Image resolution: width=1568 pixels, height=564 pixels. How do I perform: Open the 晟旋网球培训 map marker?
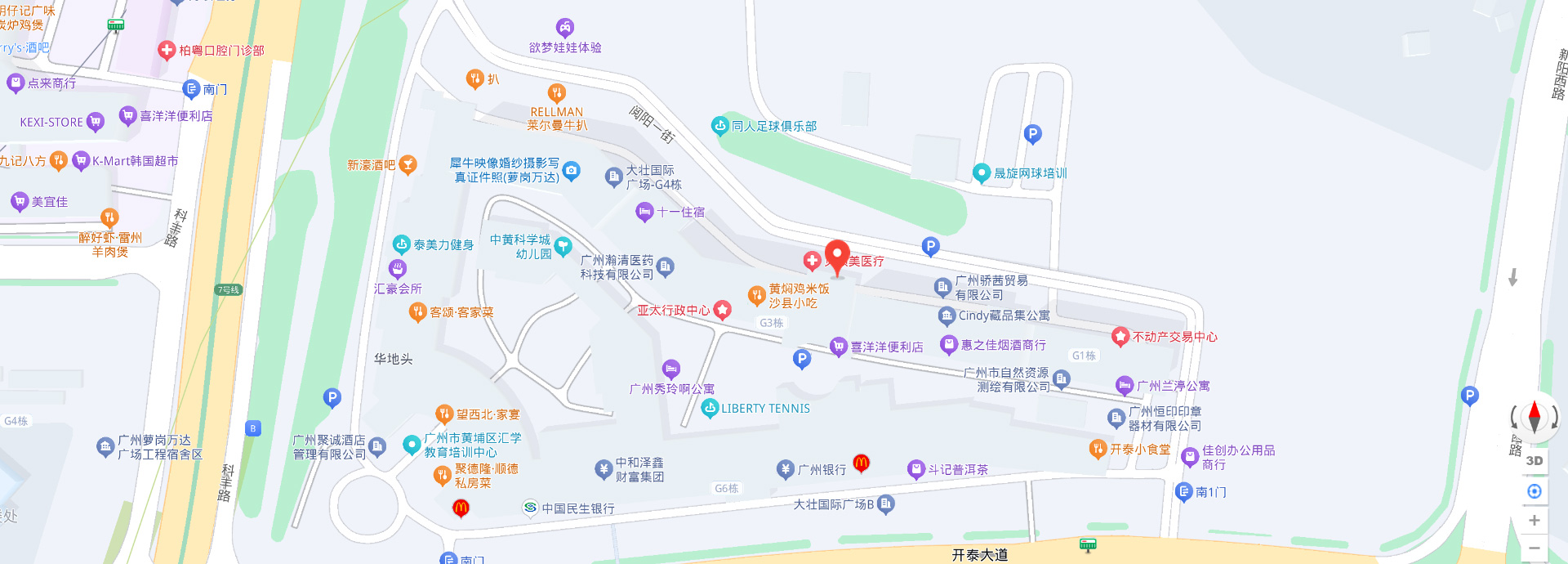[982, 172]
